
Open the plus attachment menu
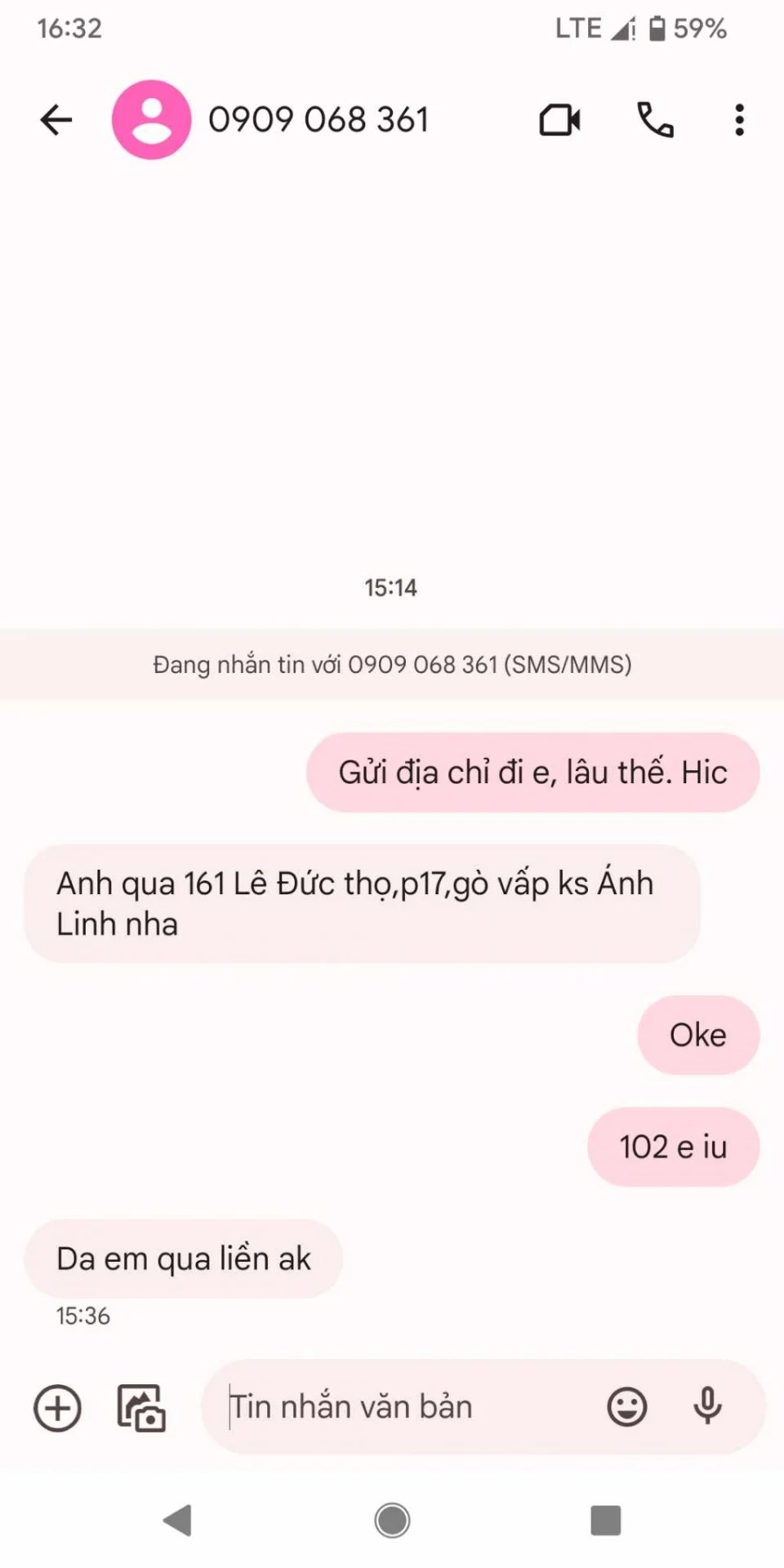57,1408
